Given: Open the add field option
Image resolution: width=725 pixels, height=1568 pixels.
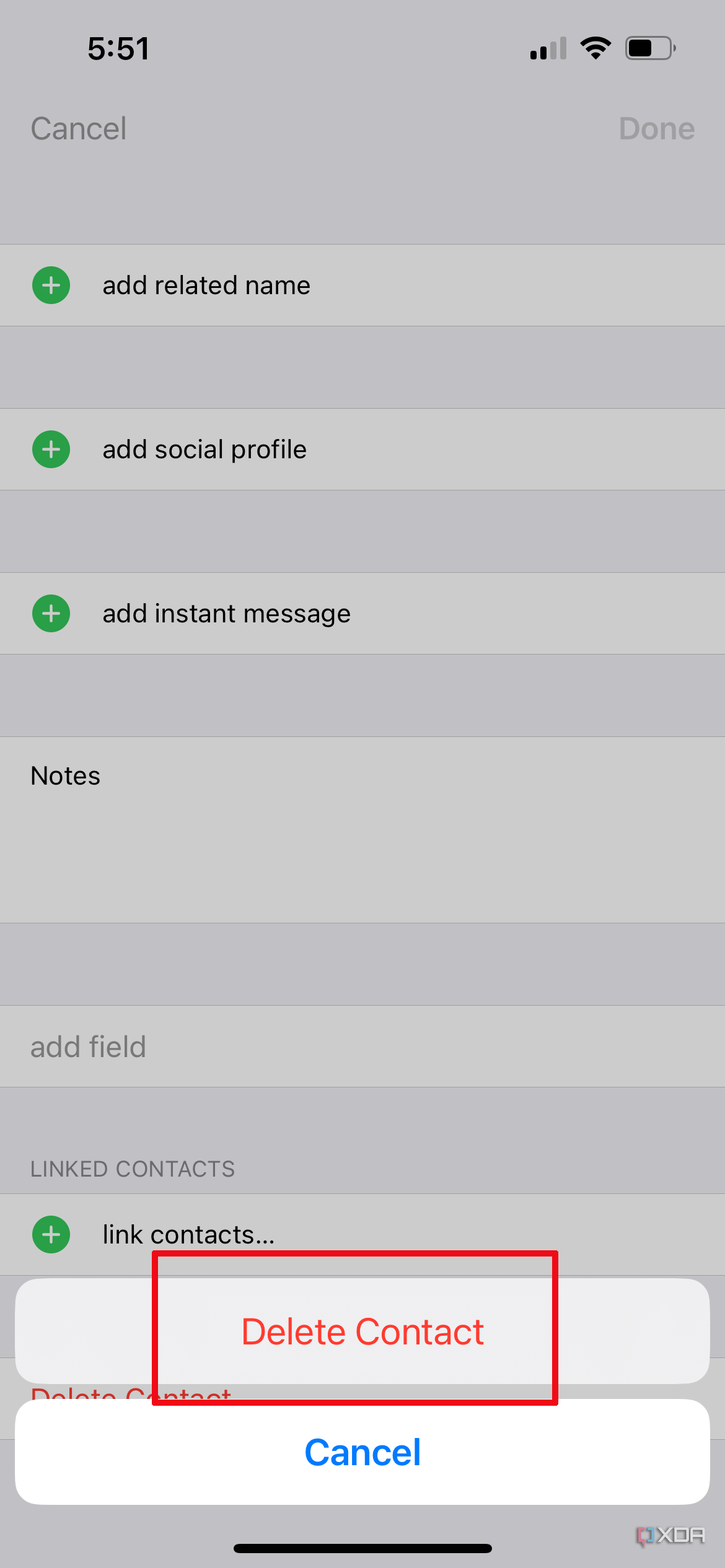Looking at the screenshot, I should 89,1047.
